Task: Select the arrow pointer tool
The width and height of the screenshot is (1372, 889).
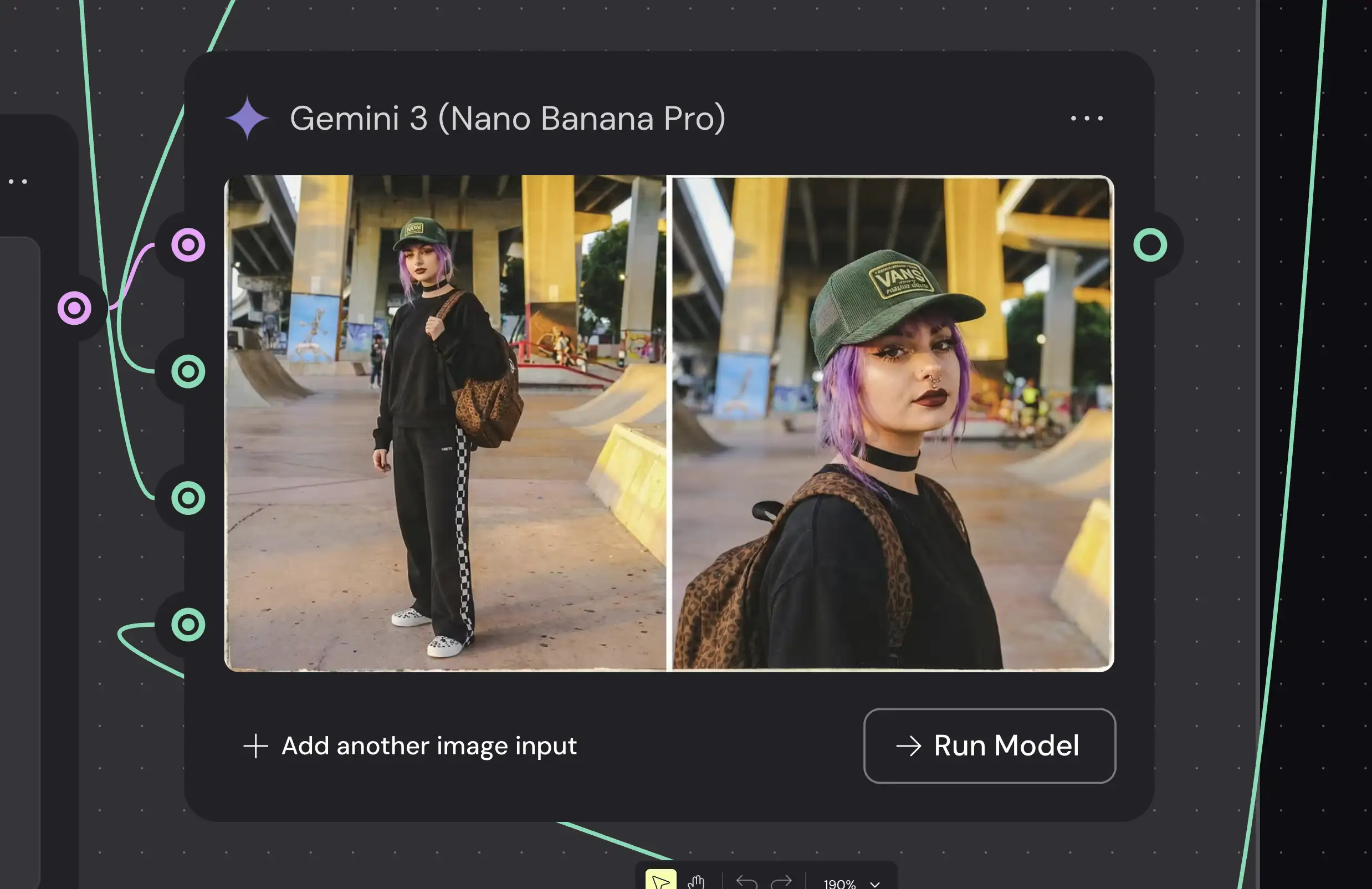Action: coord(661,881)
